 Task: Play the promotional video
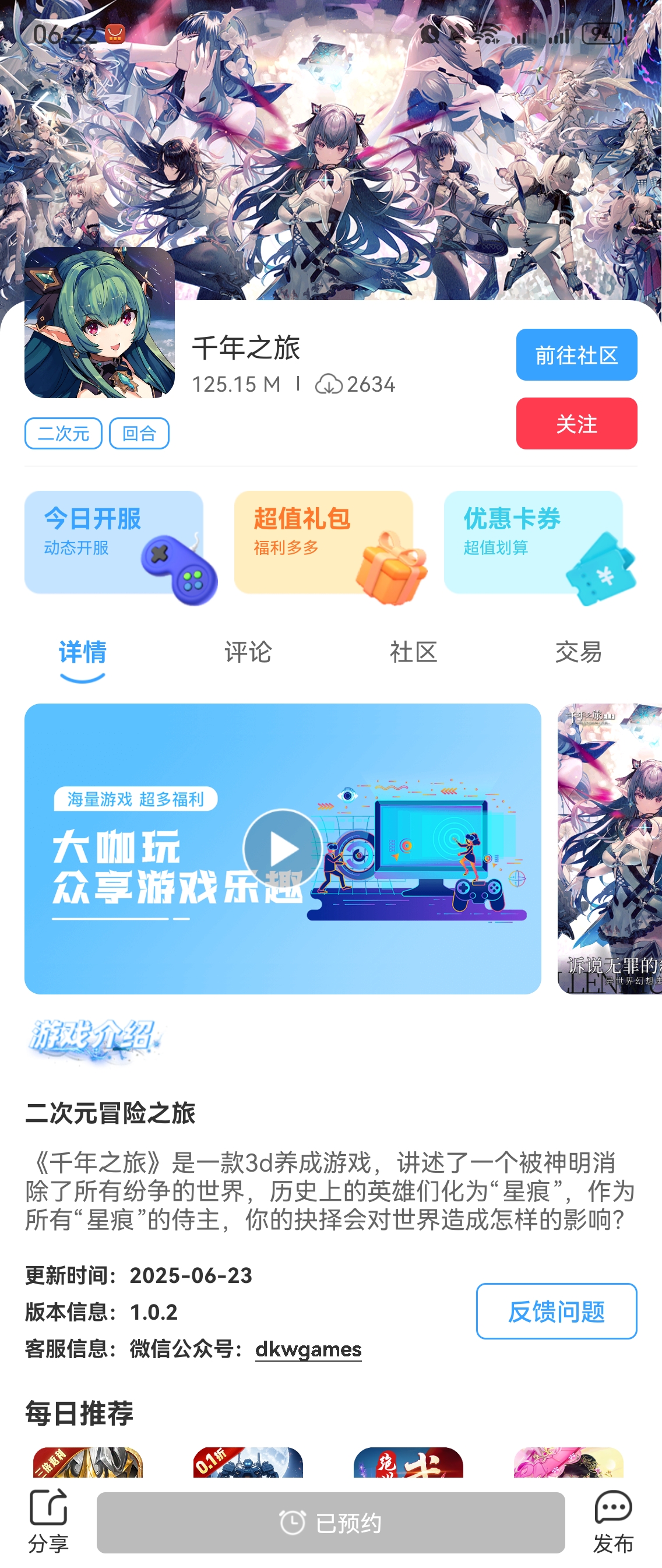click(x=282, y=849)
